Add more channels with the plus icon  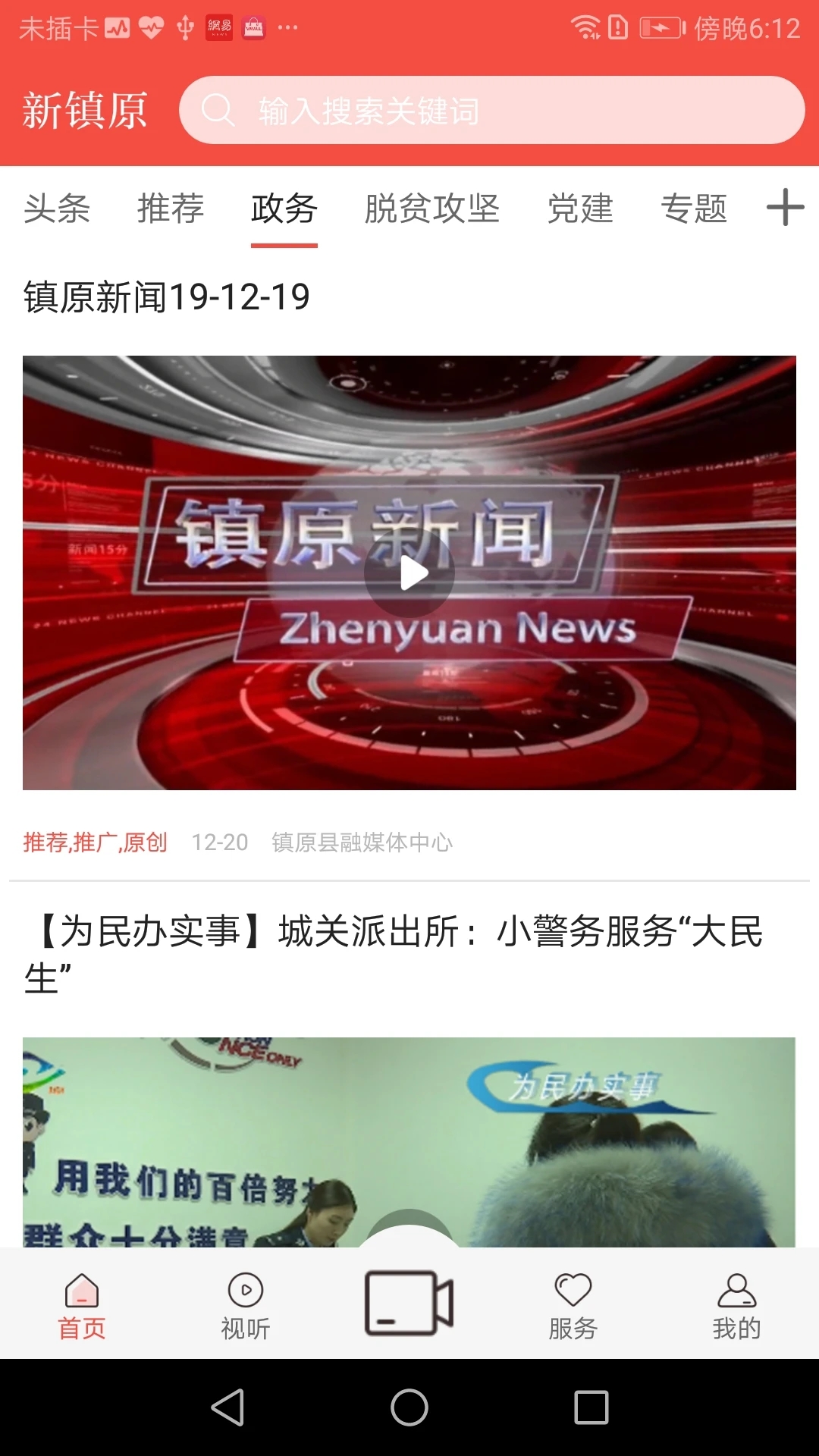tap(785, 207)
